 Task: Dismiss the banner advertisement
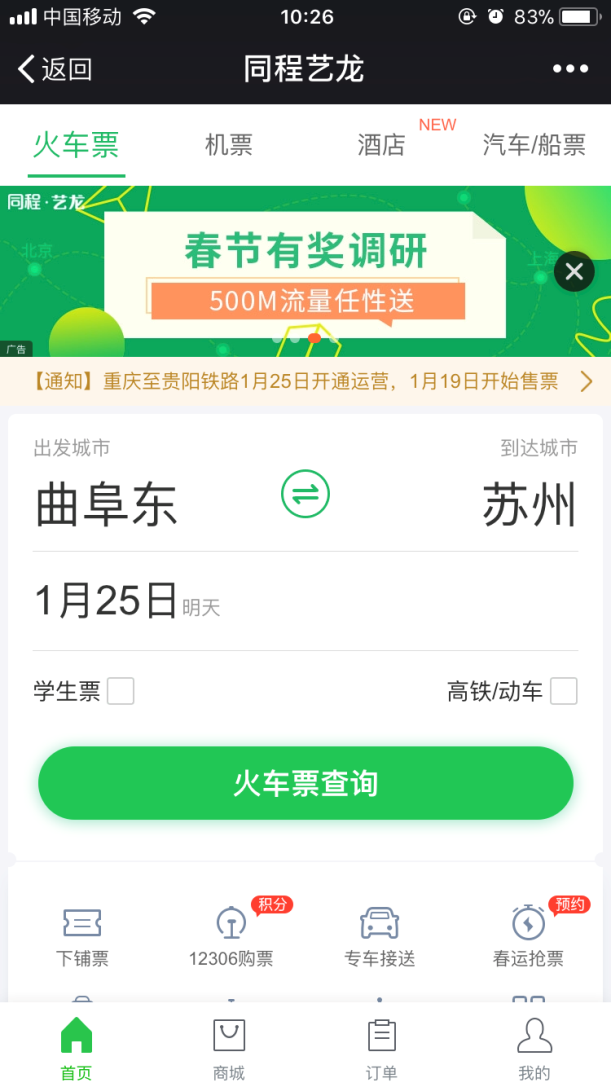click(574, 271)
